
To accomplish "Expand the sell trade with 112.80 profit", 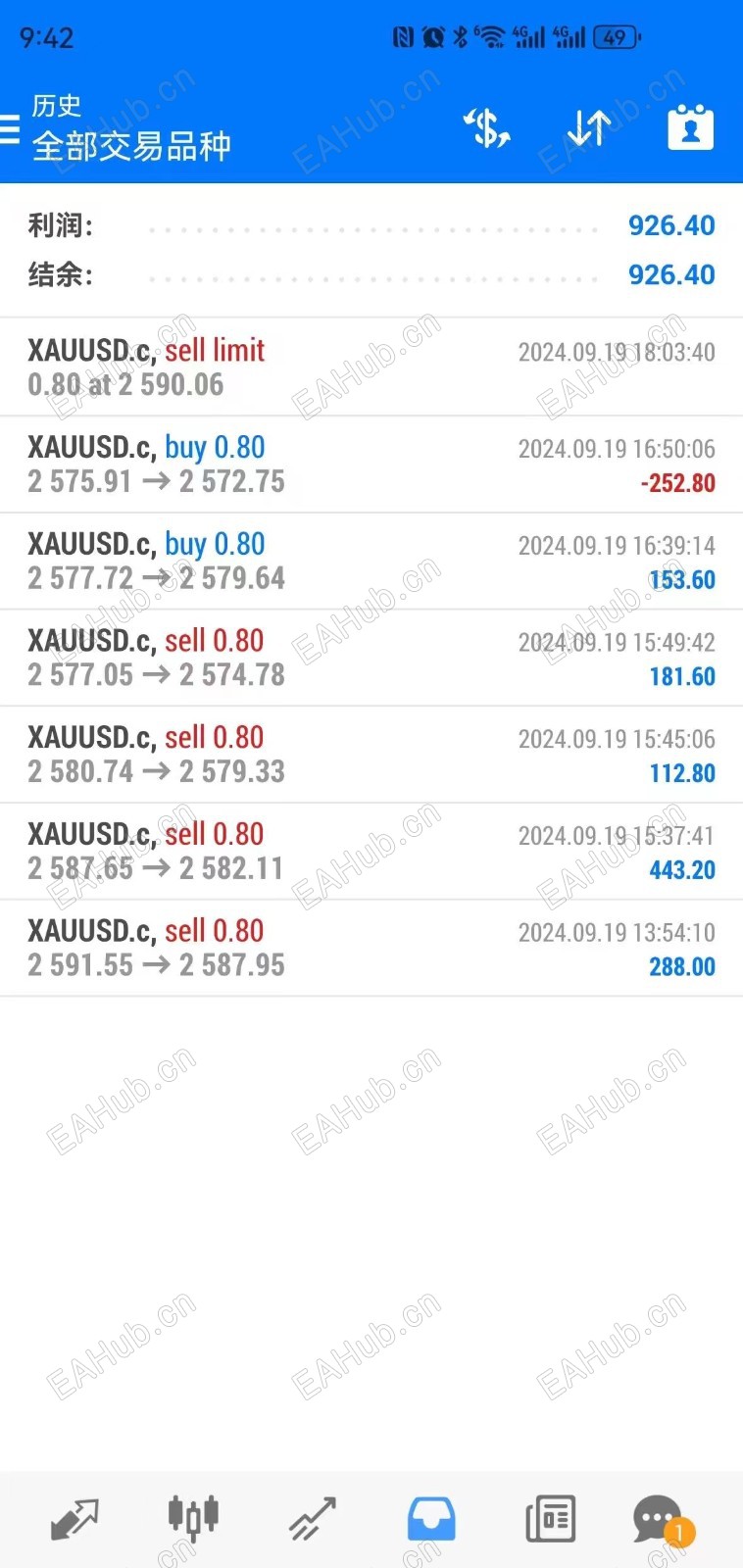I will (x=371, y=755).
